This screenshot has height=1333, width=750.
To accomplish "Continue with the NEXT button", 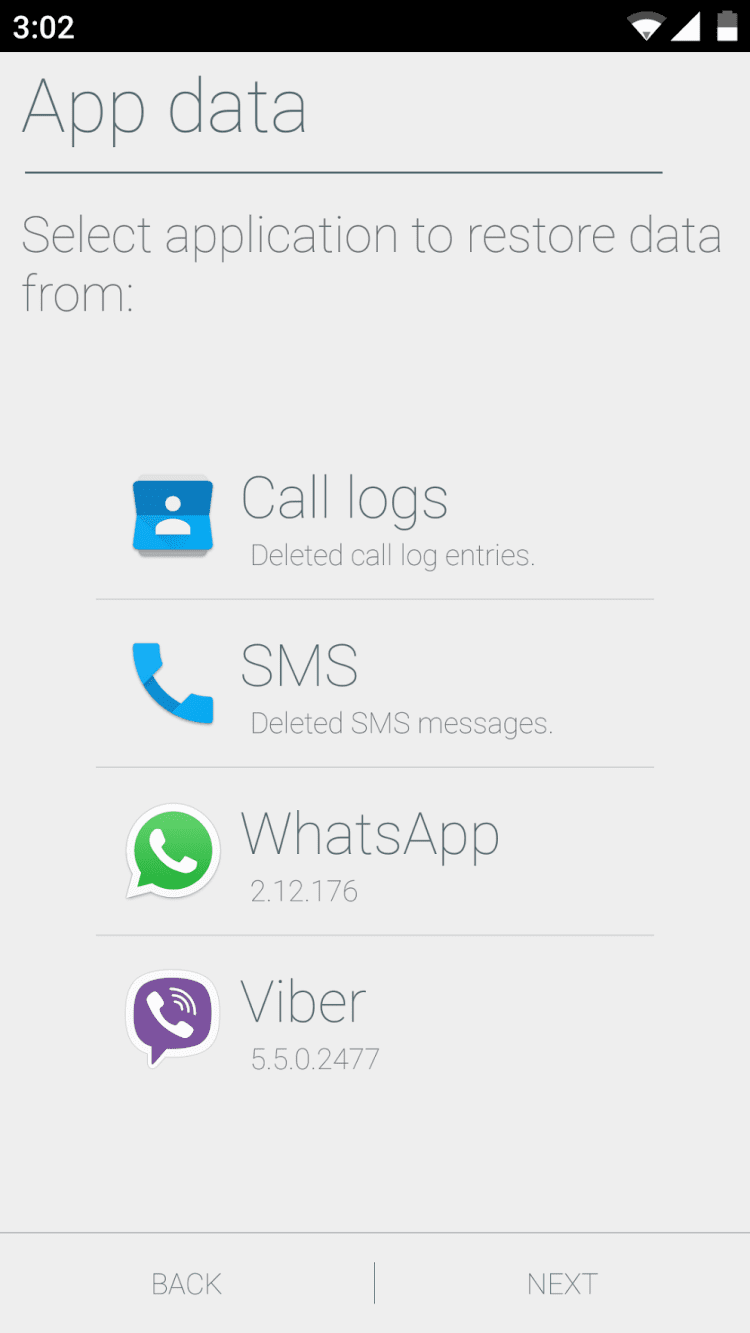I will pos(562,1284).
